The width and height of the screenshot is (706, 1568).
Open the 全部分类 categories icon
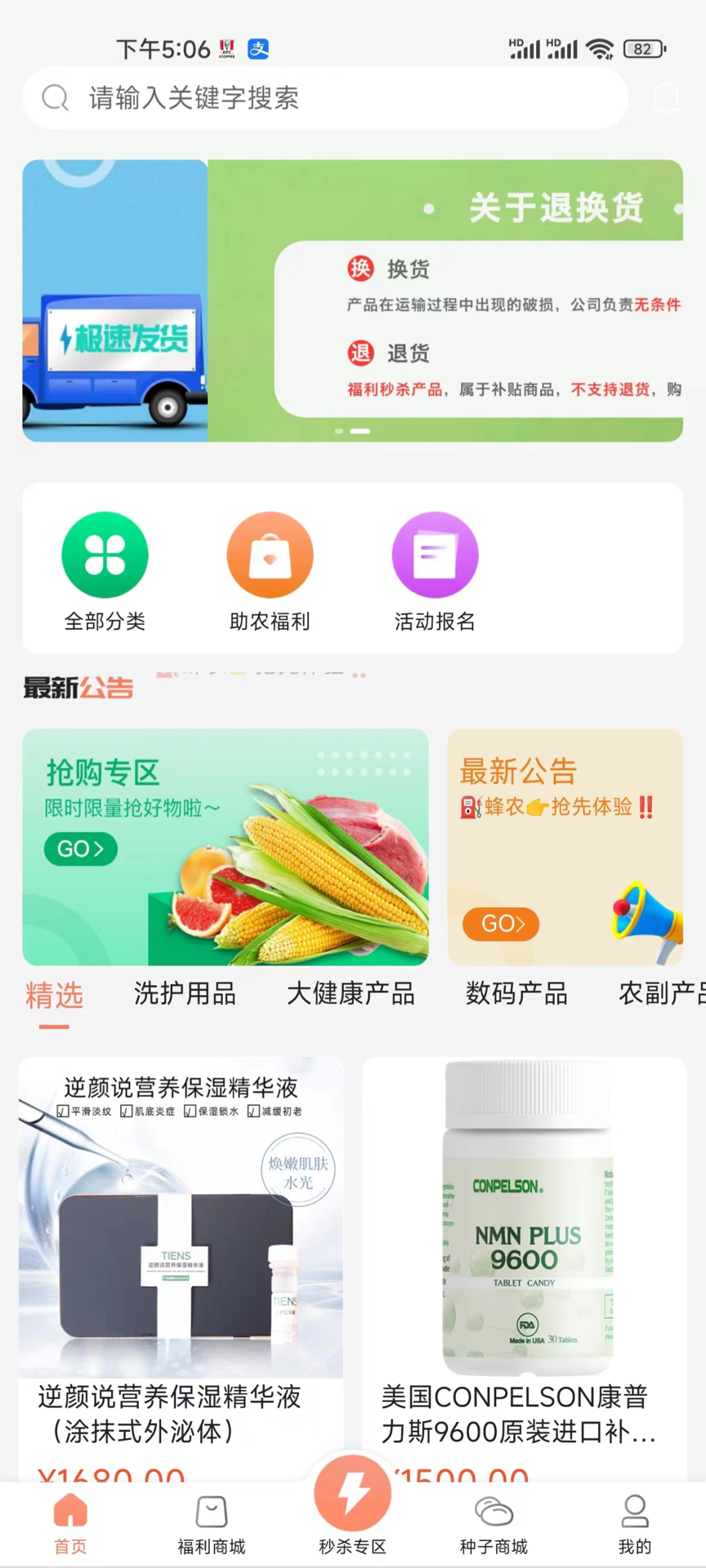tap(105, 554)
